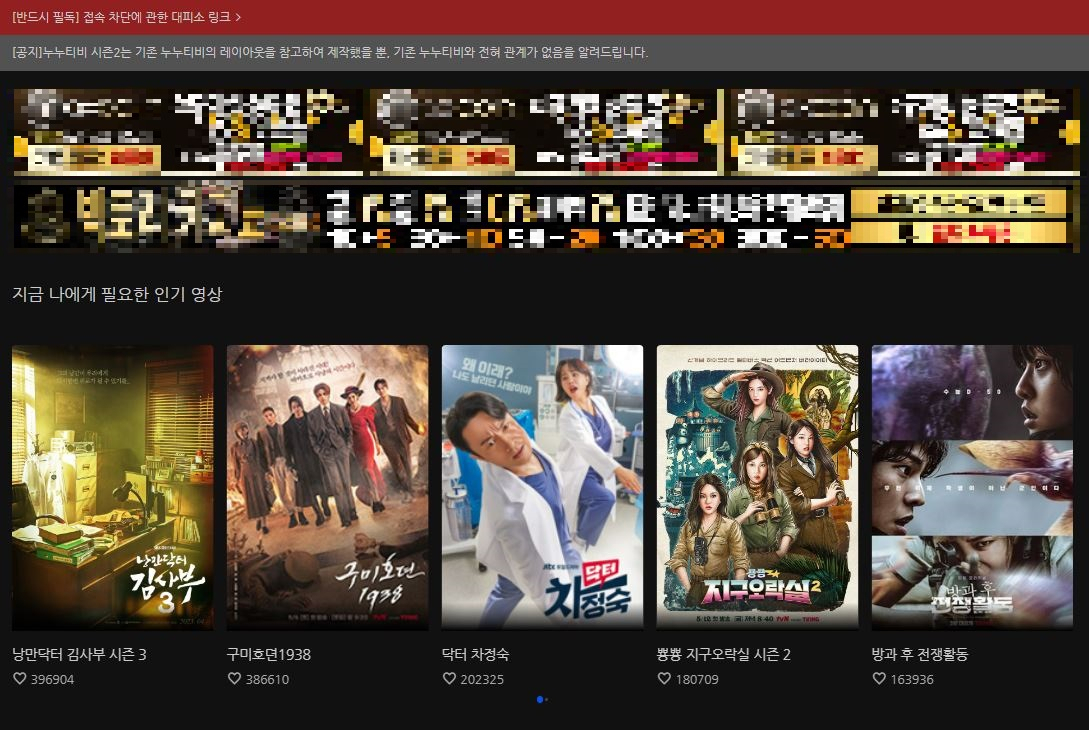Screen dimensions: 1089x730
Task: Open 닥터 차정숙 drama card
Action: point(542,487)
